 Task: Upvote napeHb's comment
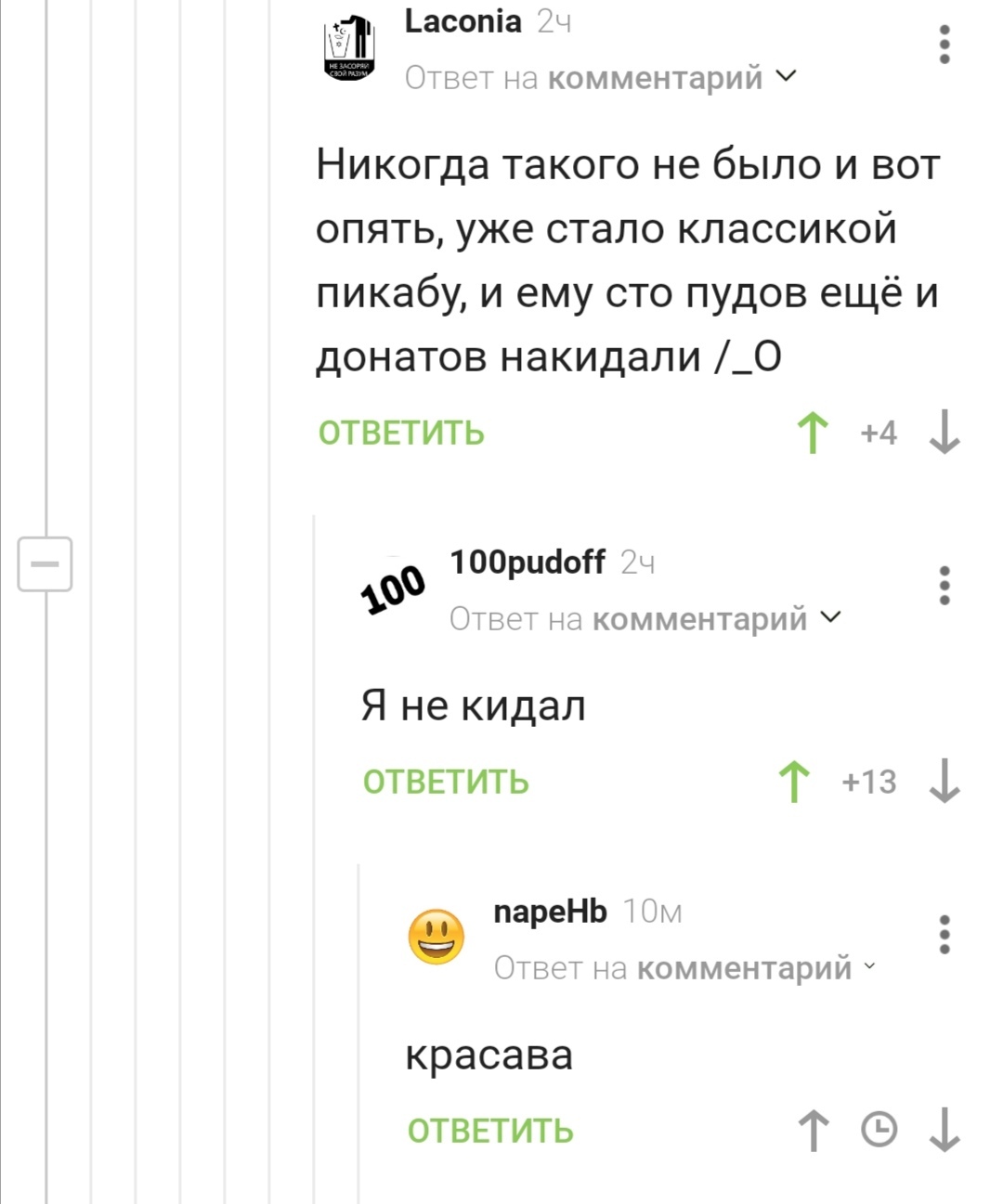[x=814, y=1131]
